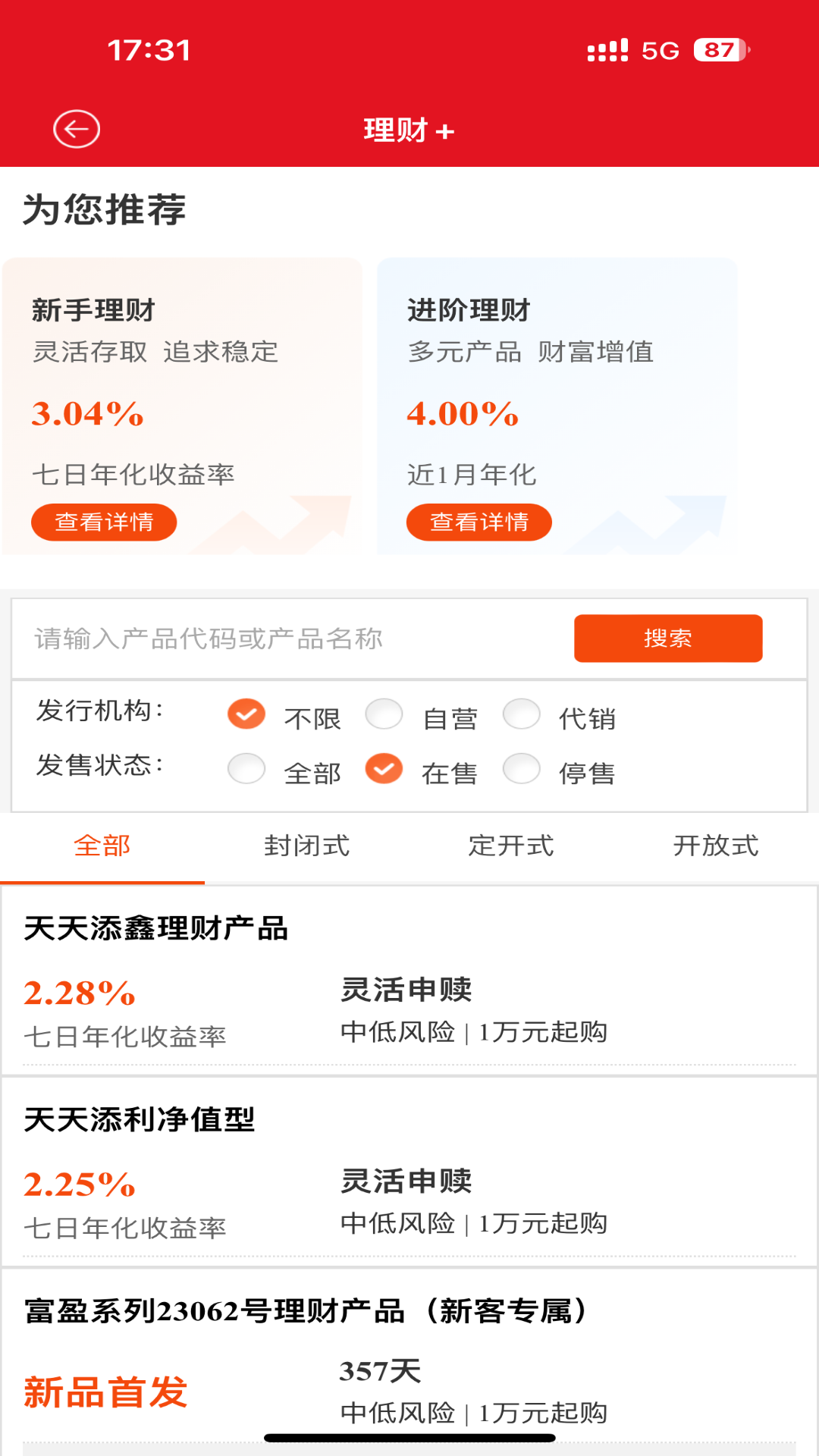
Task: Switch to the 封闭式 tab
Action: tap(306, 846)
